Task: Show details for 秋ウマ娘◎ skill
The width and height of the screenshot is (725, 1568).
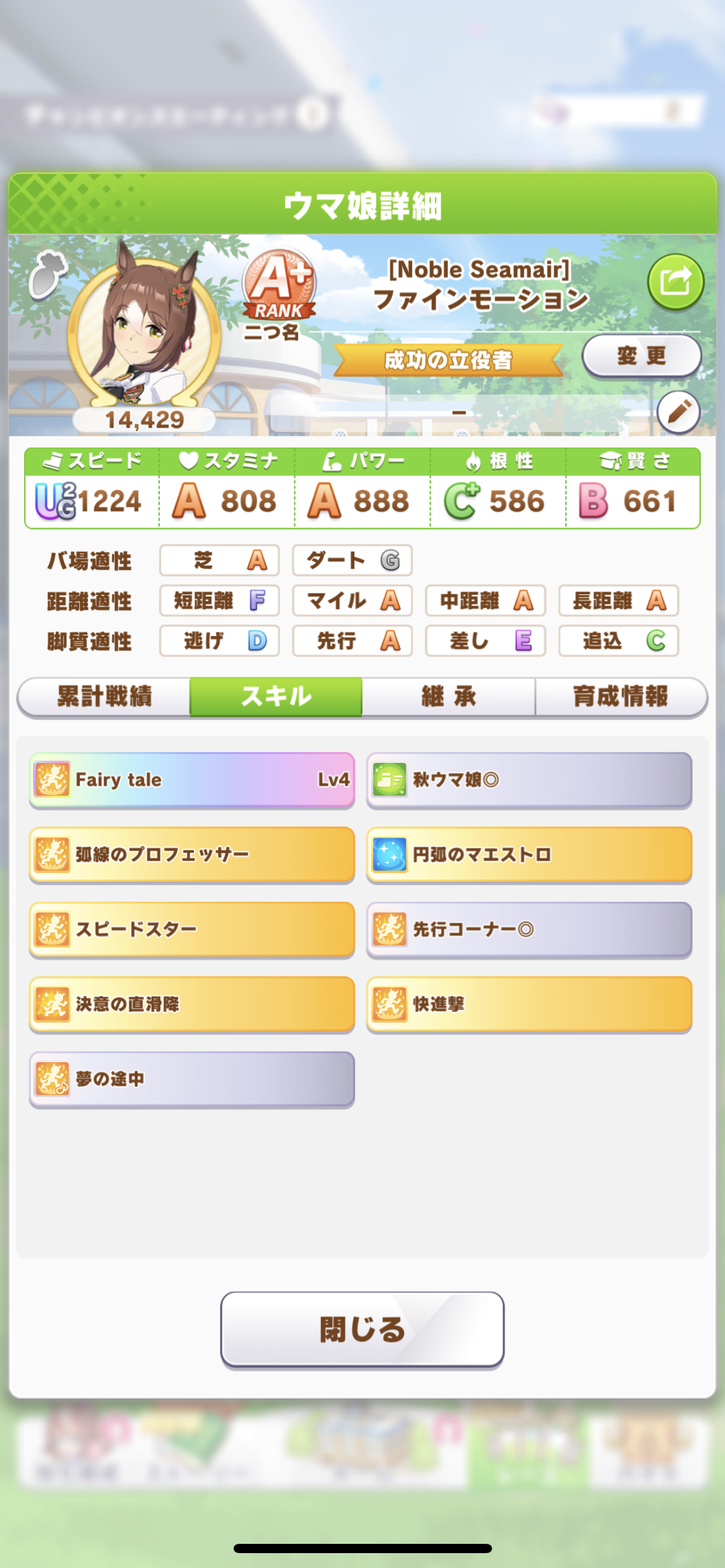Action: click(529, 780)
